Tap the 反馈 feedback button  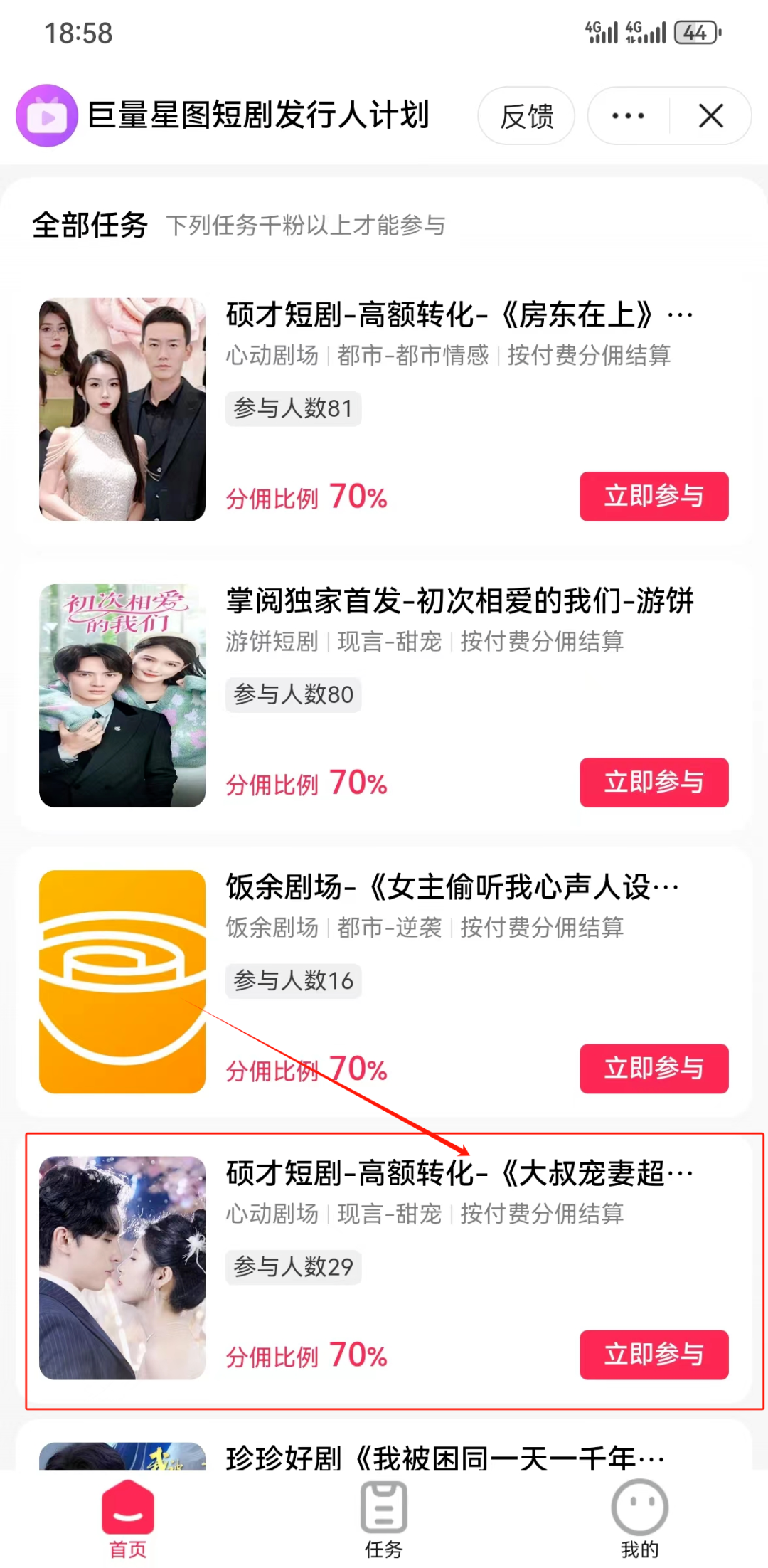pyautogui.click(x=526, y=116)
